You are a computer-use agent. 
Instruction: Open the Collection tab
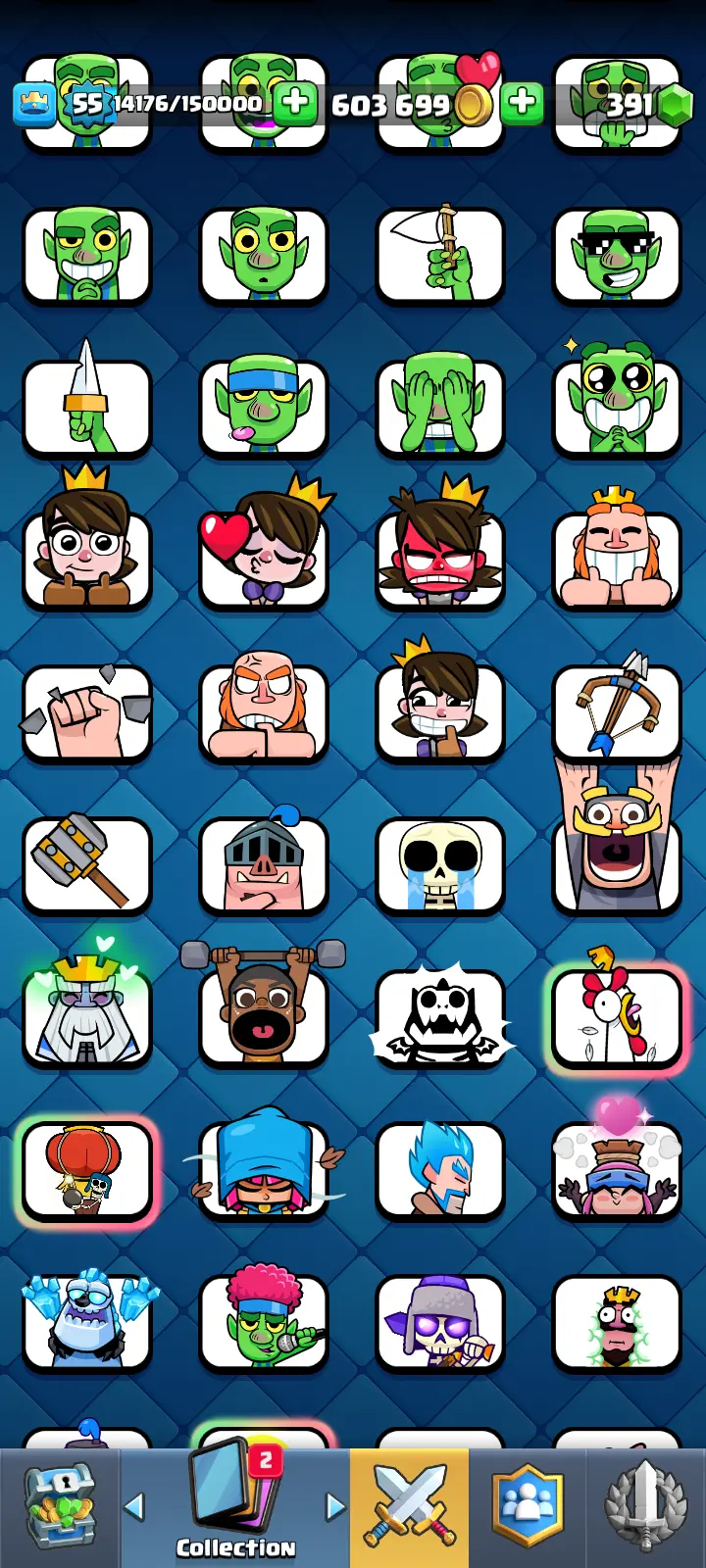(x=235, y=1506)
